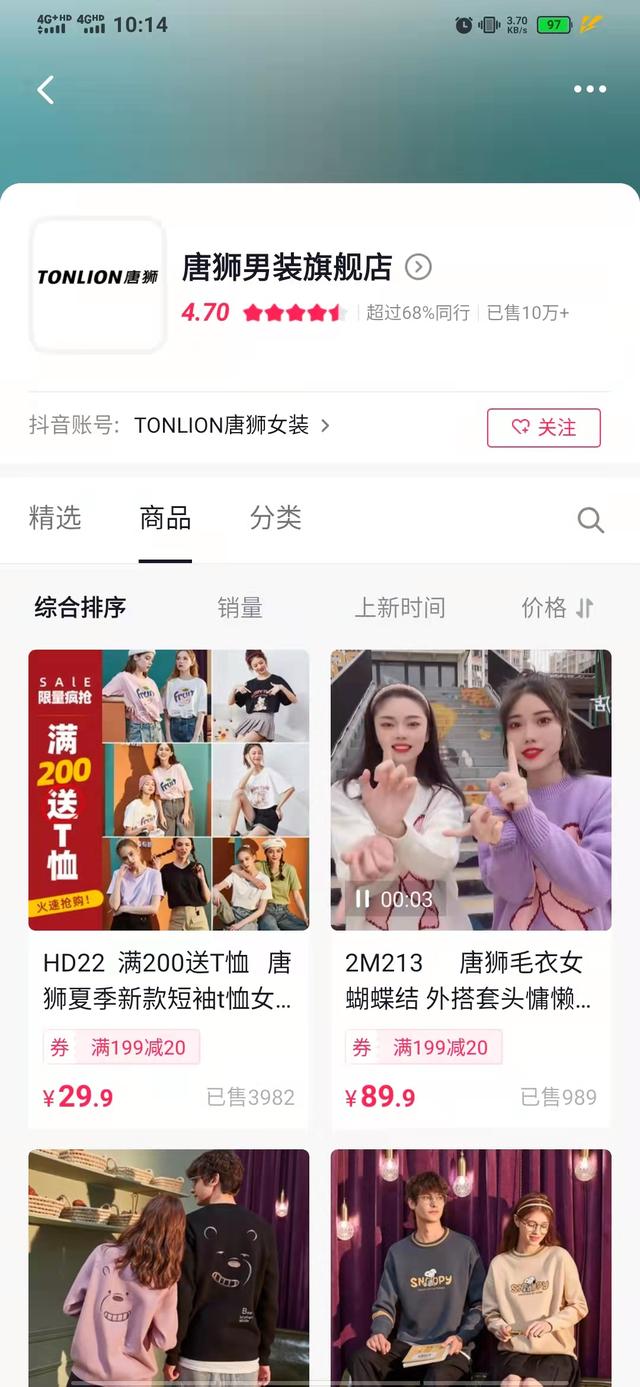This screenshot has width=640, height=1387.
Task: Open 唐狮男装旗舰店 store details arrow
Action: pyautogui.click(x=418, y=267)
